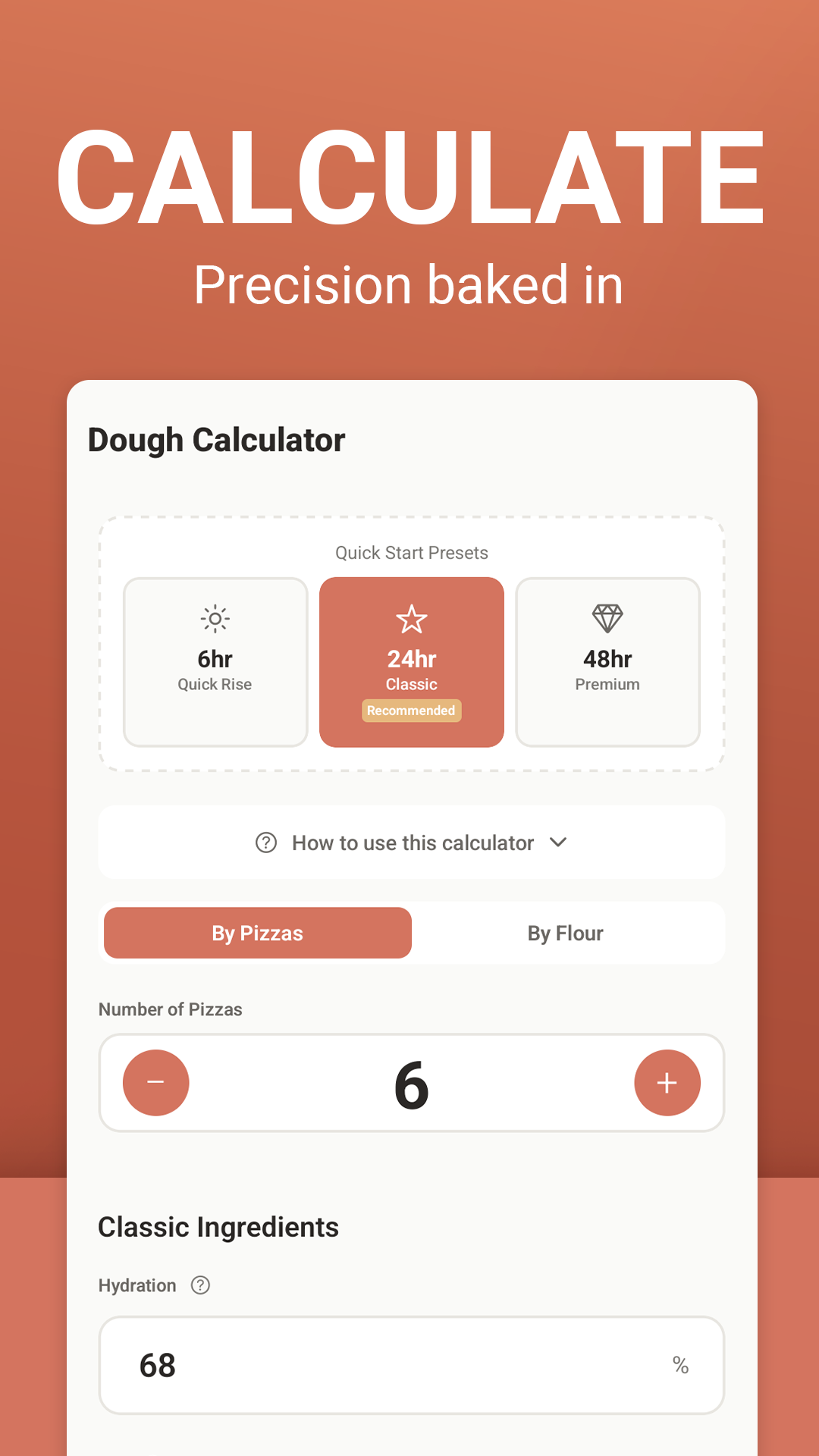Collapse the calculator instructions section
The image size is (819, 1456).
point(411,843)
